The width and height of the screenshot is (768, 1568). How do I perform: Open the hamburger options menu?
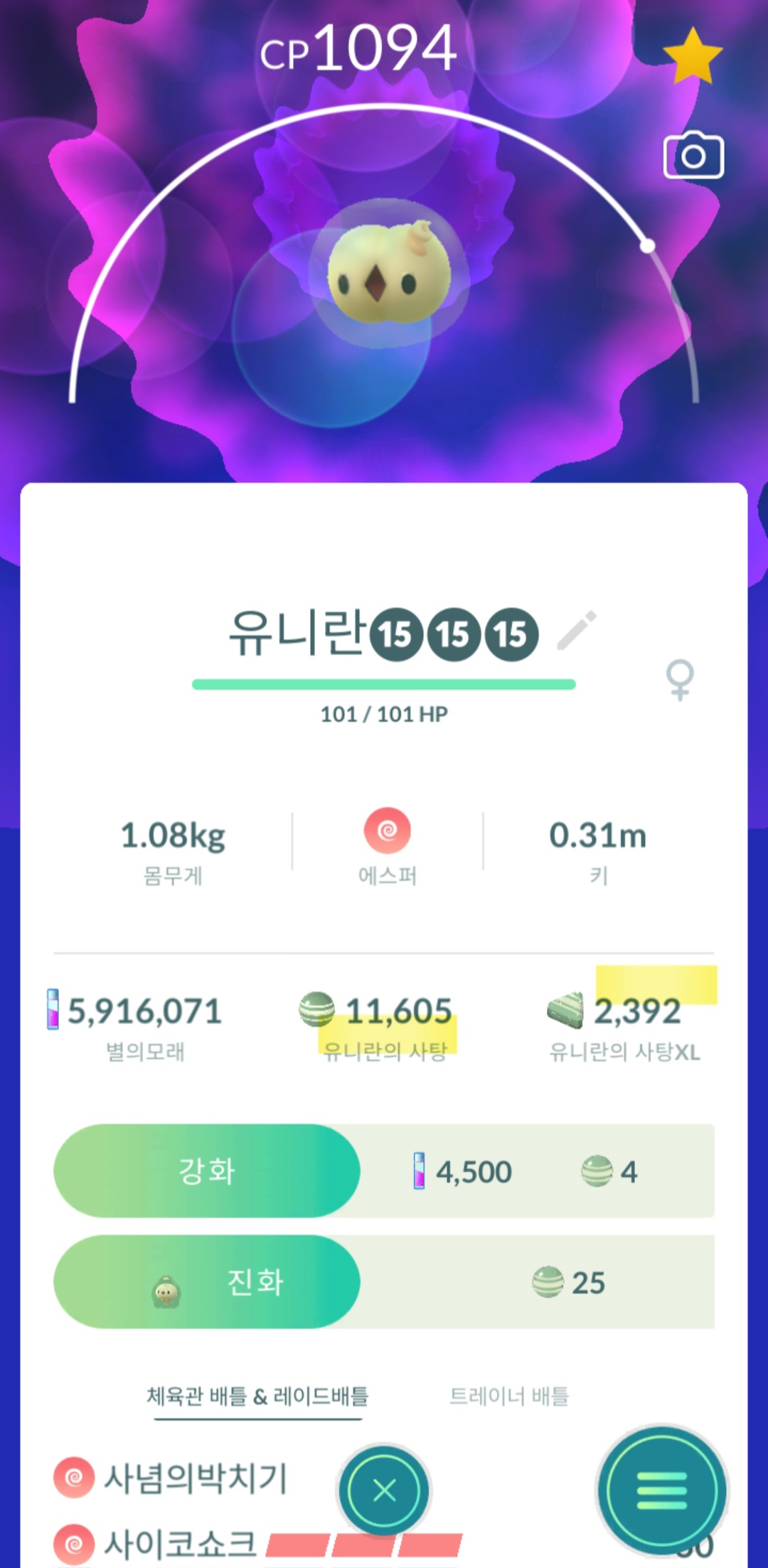point(661,1489)
